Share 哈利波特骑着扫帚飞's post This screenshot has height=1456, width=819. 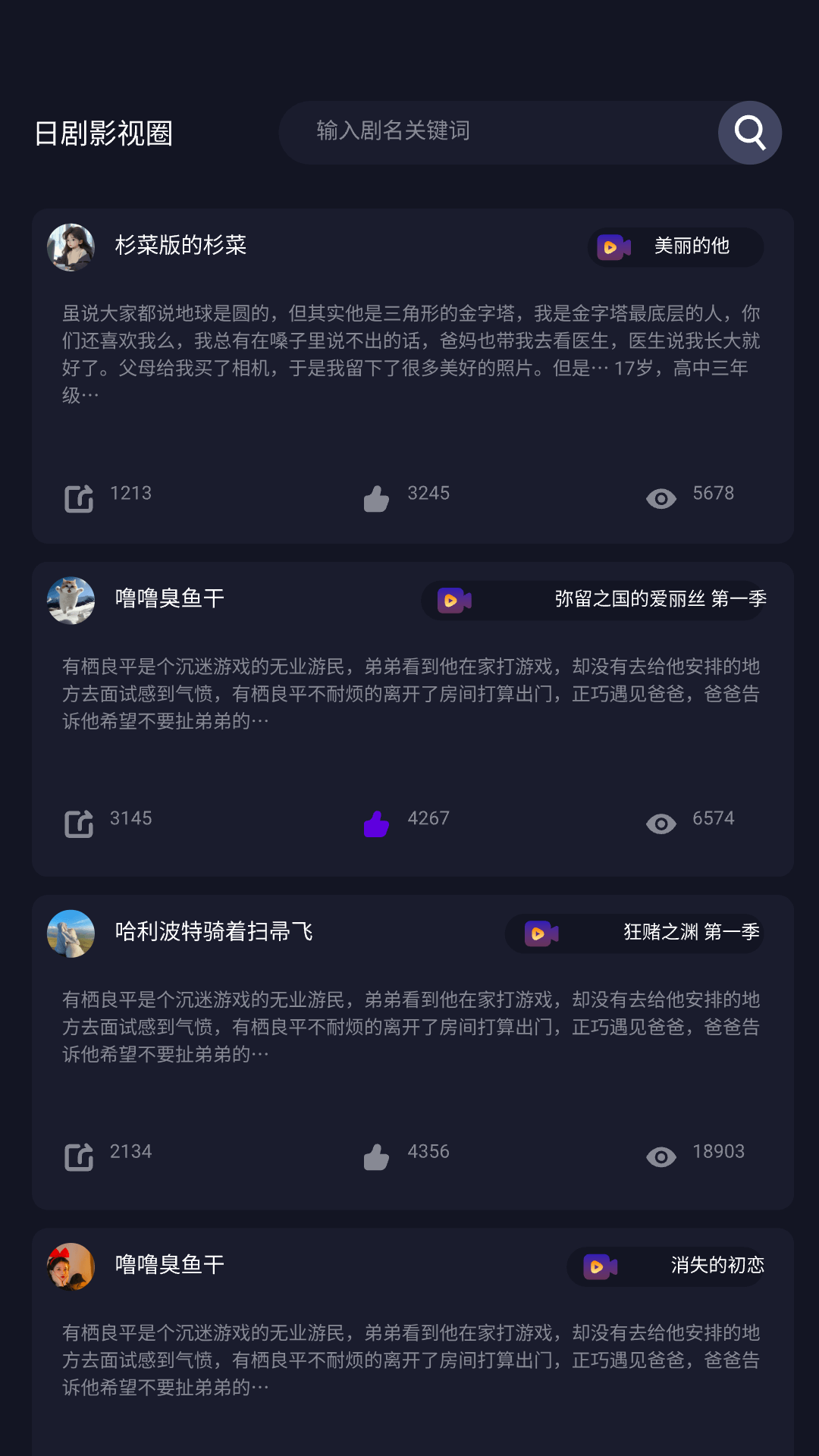[x=79, y=1156]
